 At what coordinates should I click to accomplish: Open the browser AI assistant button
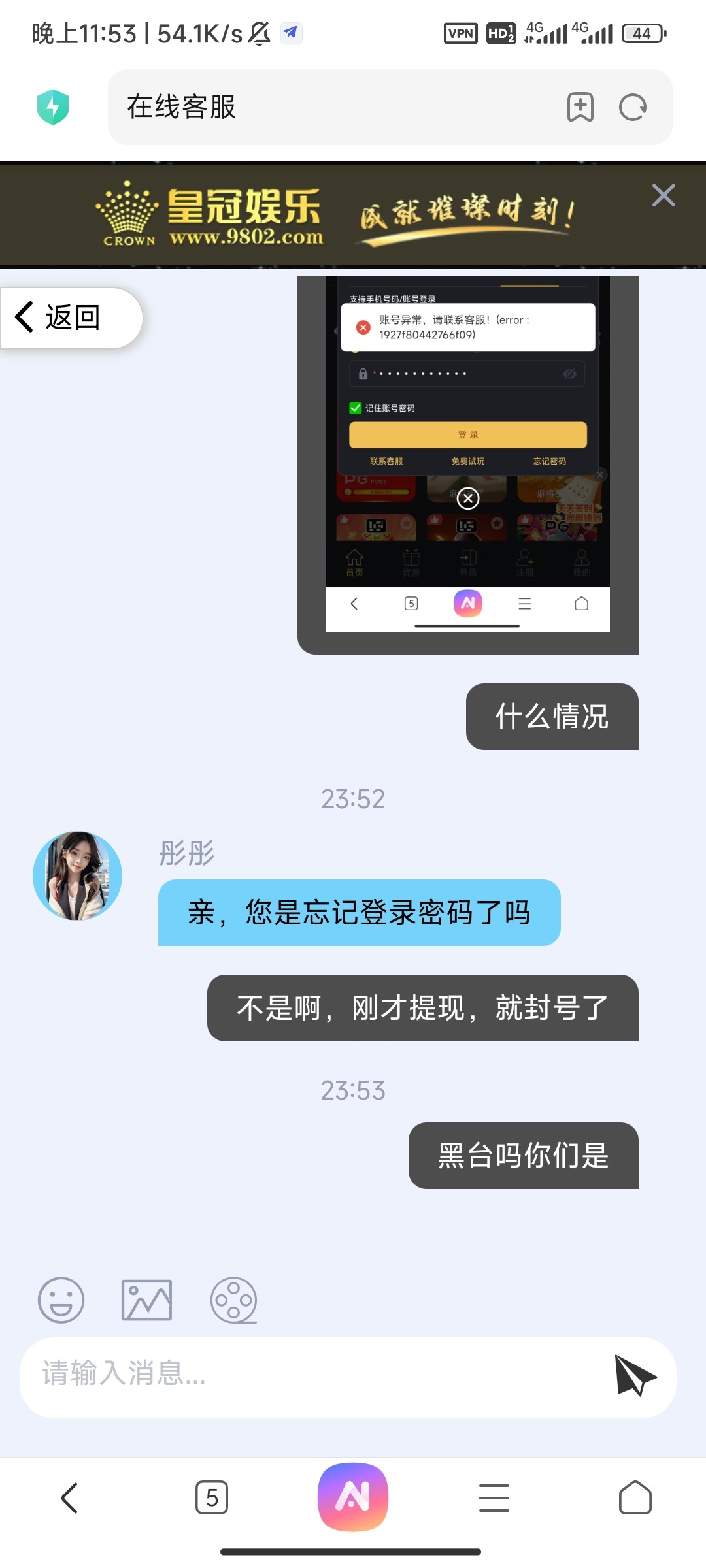pyautogui.click(x=353, y=1496)
